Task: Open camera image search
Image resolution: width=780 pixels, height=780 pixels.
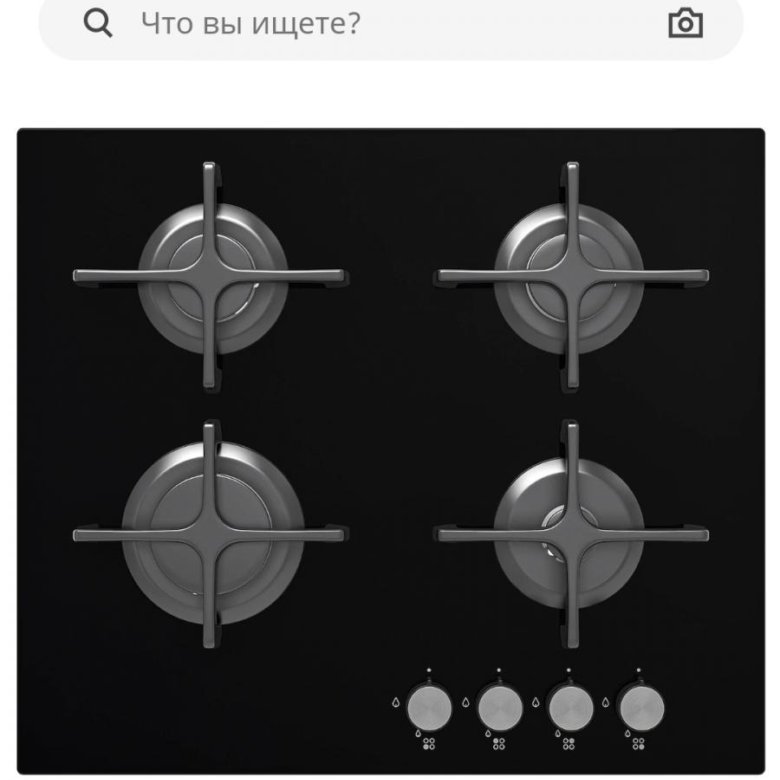Action: (685, 23)
